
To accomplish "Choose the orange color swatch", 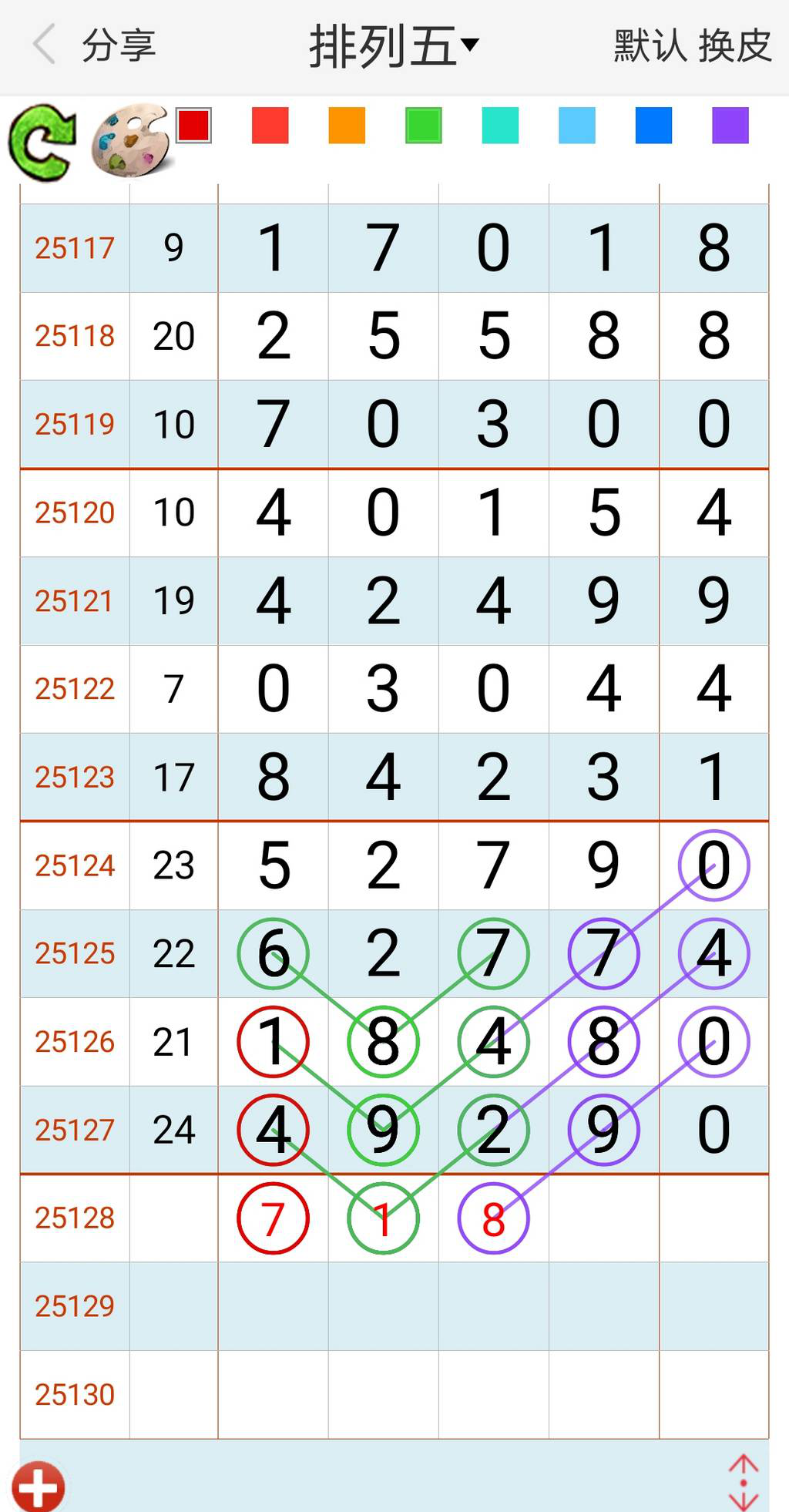I will (x=345, y=128).
